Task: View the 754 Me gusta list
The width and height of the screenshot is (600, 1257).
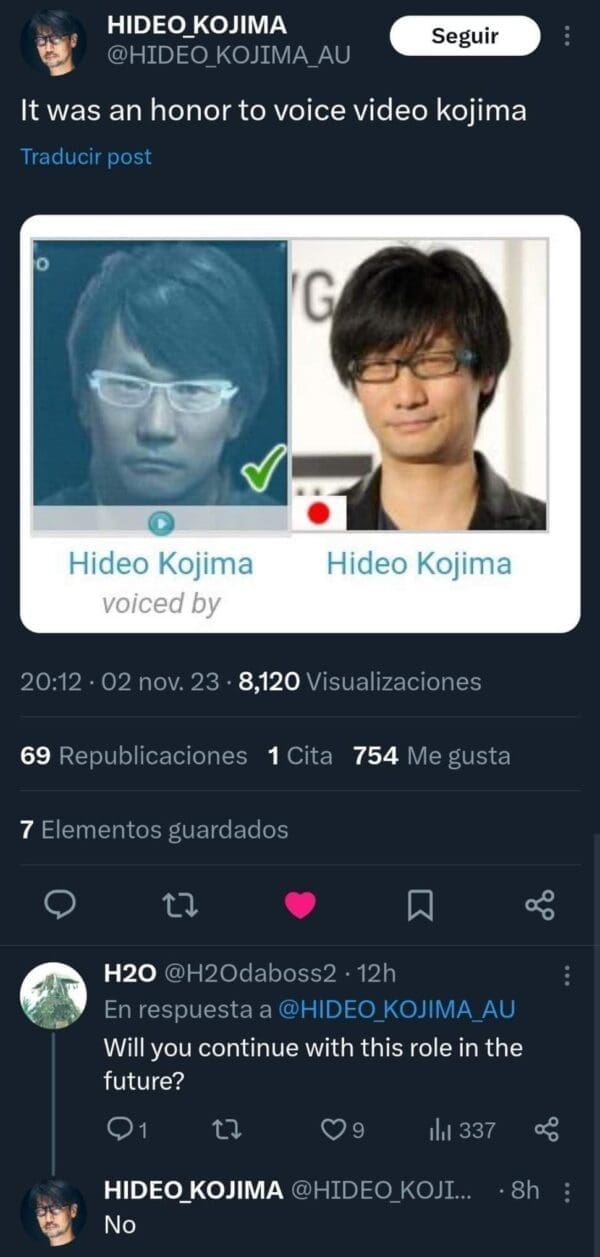Action: tap(431, 756)
